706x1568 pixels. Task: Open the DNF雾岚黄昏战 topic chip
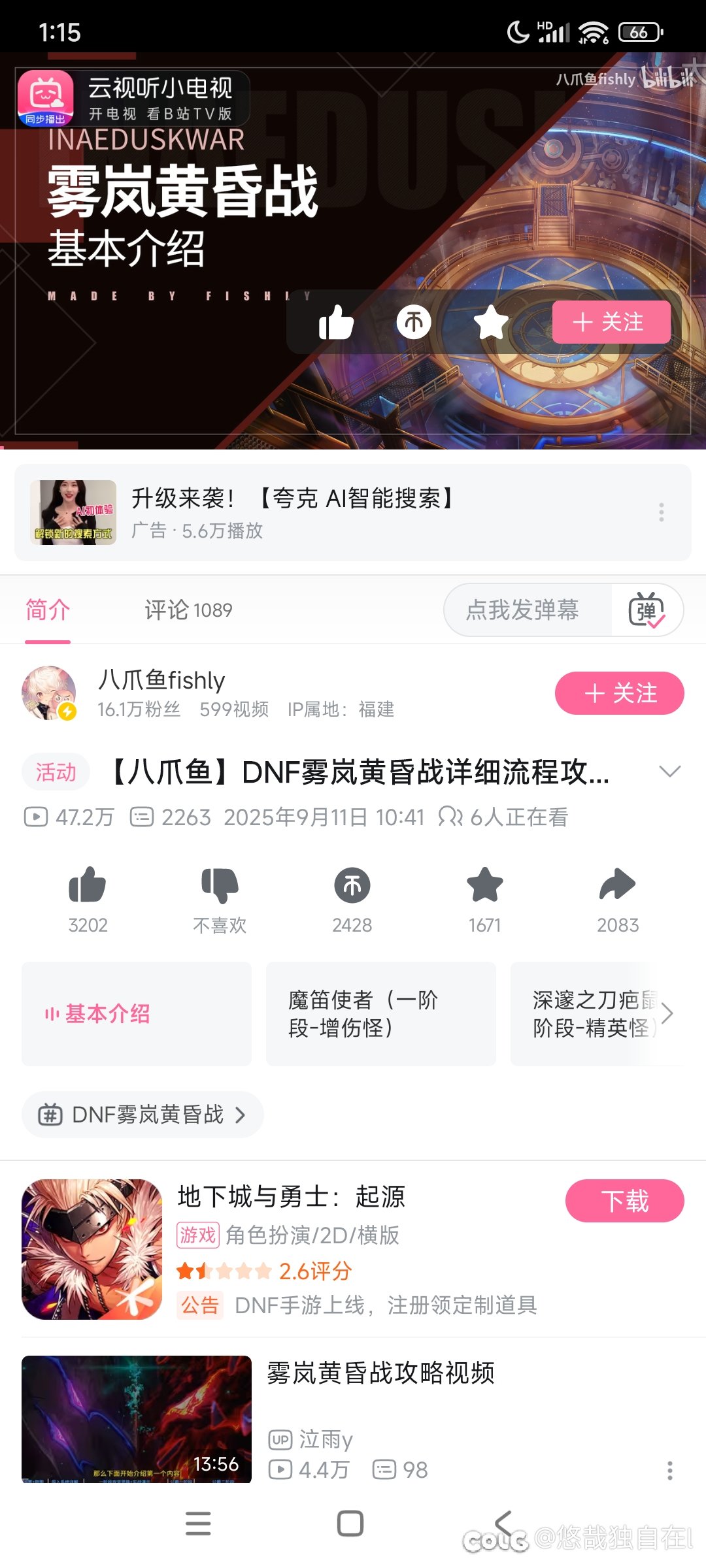143,1115
